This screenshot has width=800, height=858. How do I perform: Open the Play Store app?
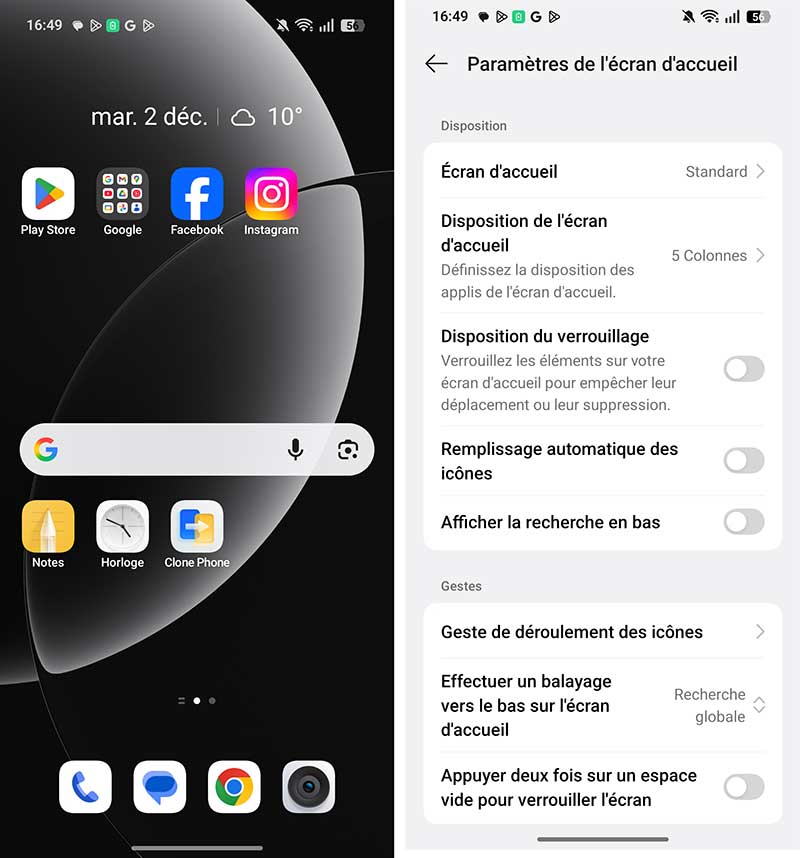pos(47,196)
